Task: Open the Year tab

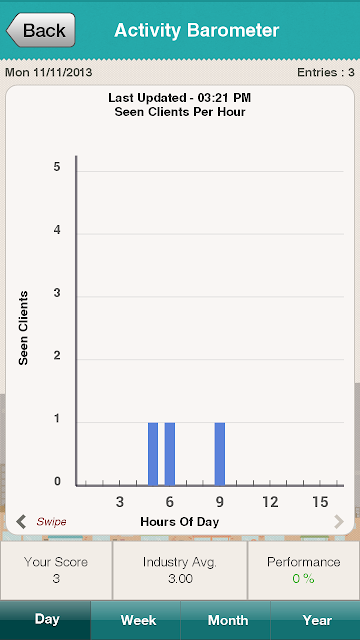Action: 315,620
